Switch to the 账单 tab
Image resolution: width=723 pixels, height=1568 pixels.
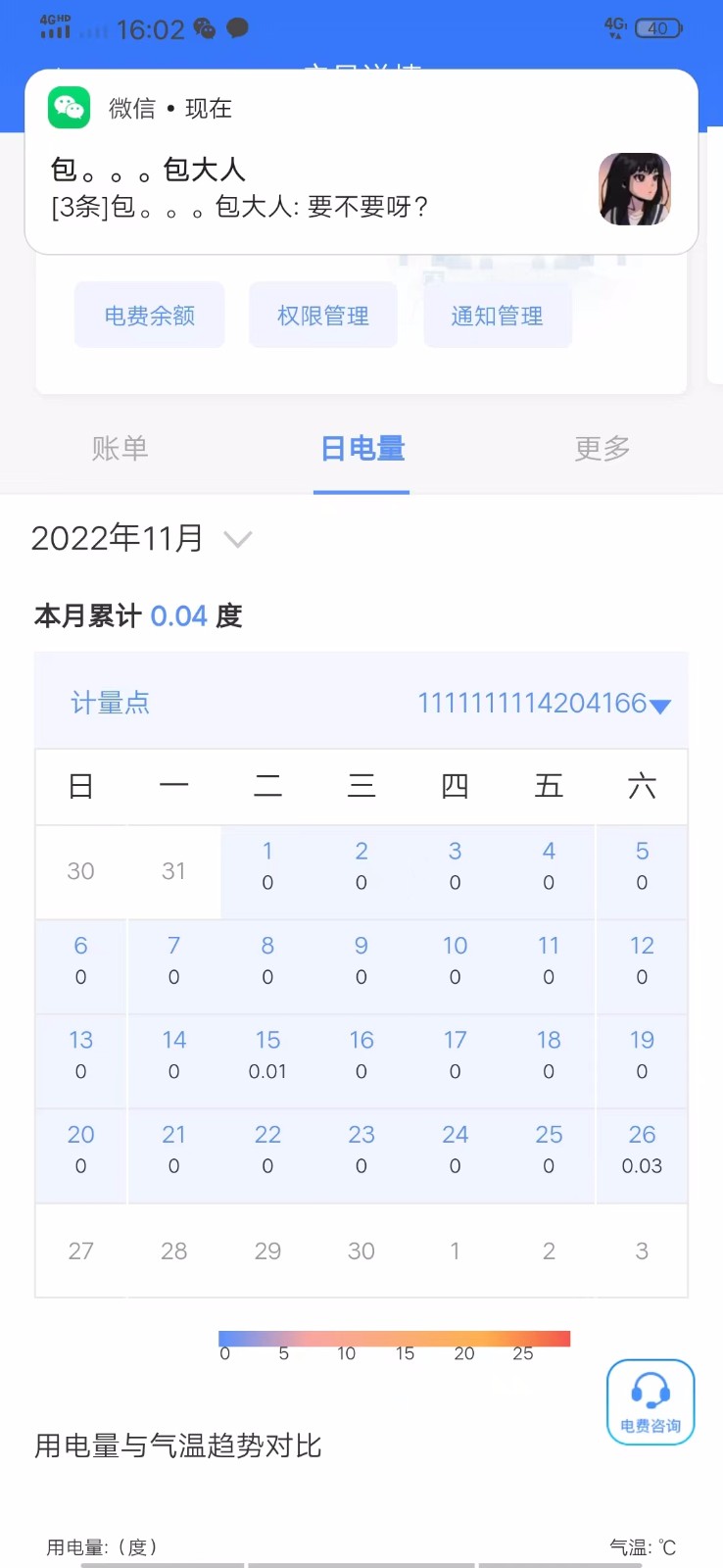click(x=120, y=449)
